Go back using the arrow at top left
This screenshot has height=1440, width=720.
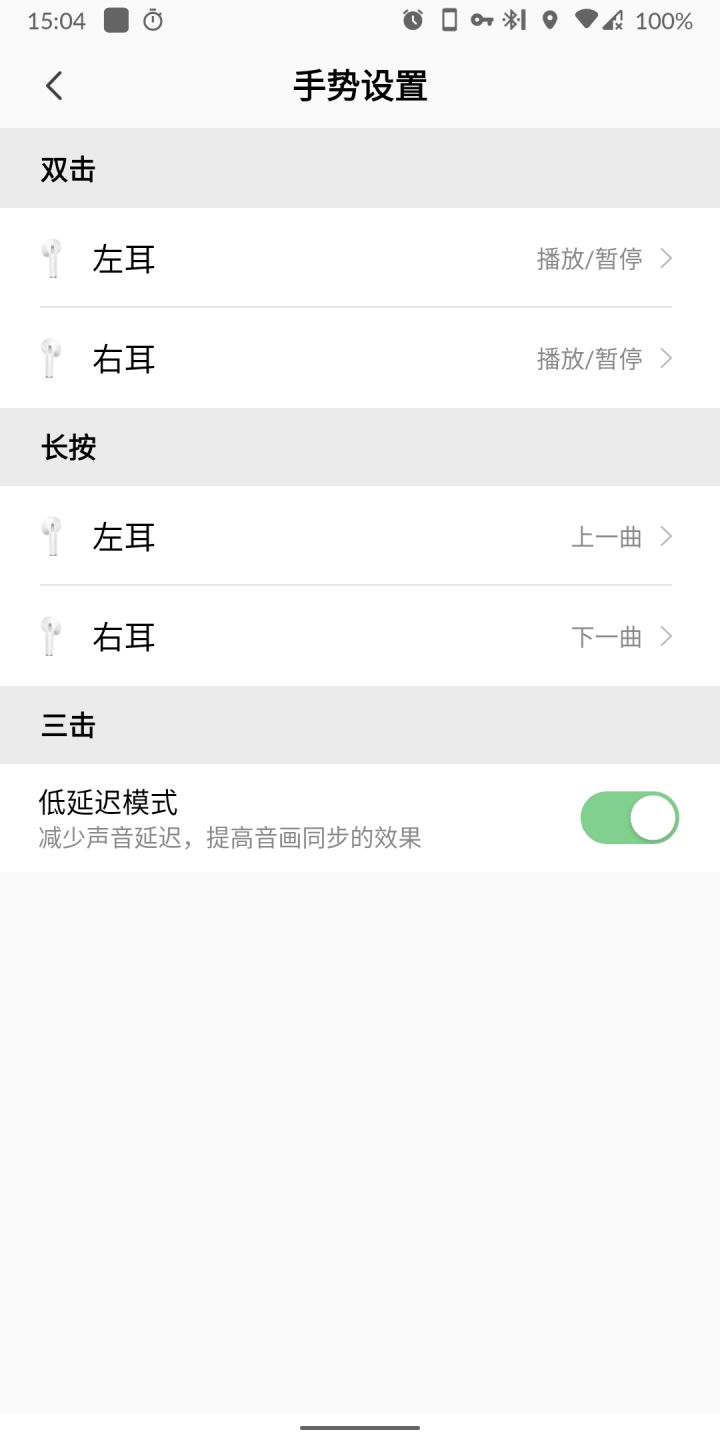click(x=53, y=86)
